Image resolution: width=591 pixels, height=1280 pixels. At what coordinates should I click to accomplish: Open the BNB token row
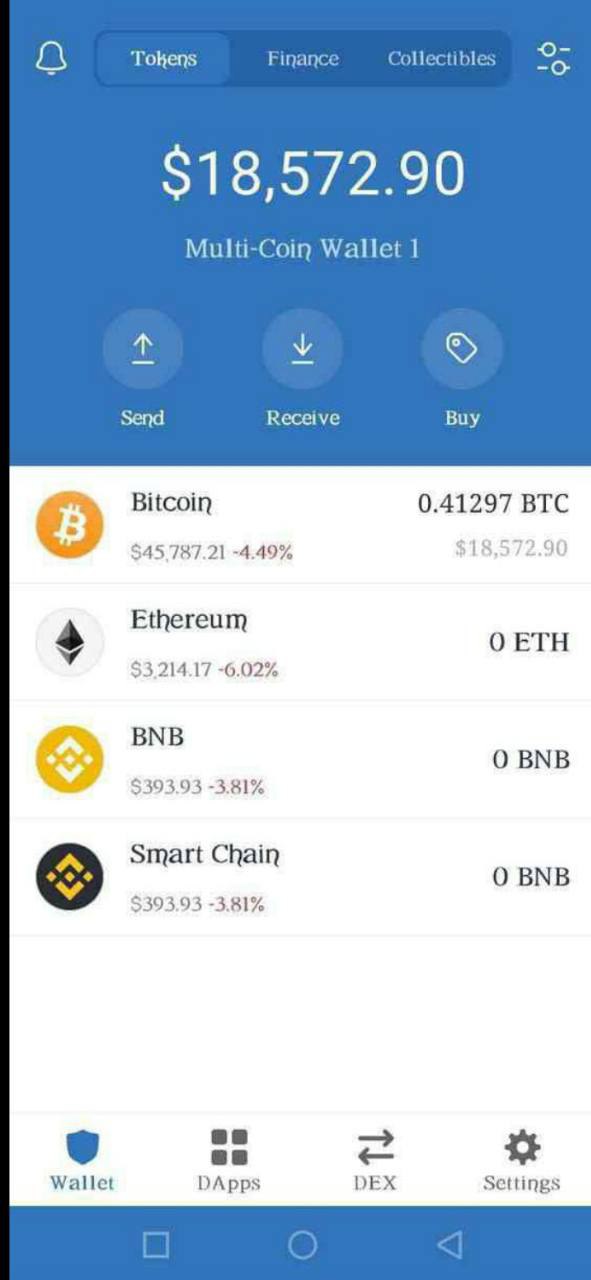click(300, 759)
